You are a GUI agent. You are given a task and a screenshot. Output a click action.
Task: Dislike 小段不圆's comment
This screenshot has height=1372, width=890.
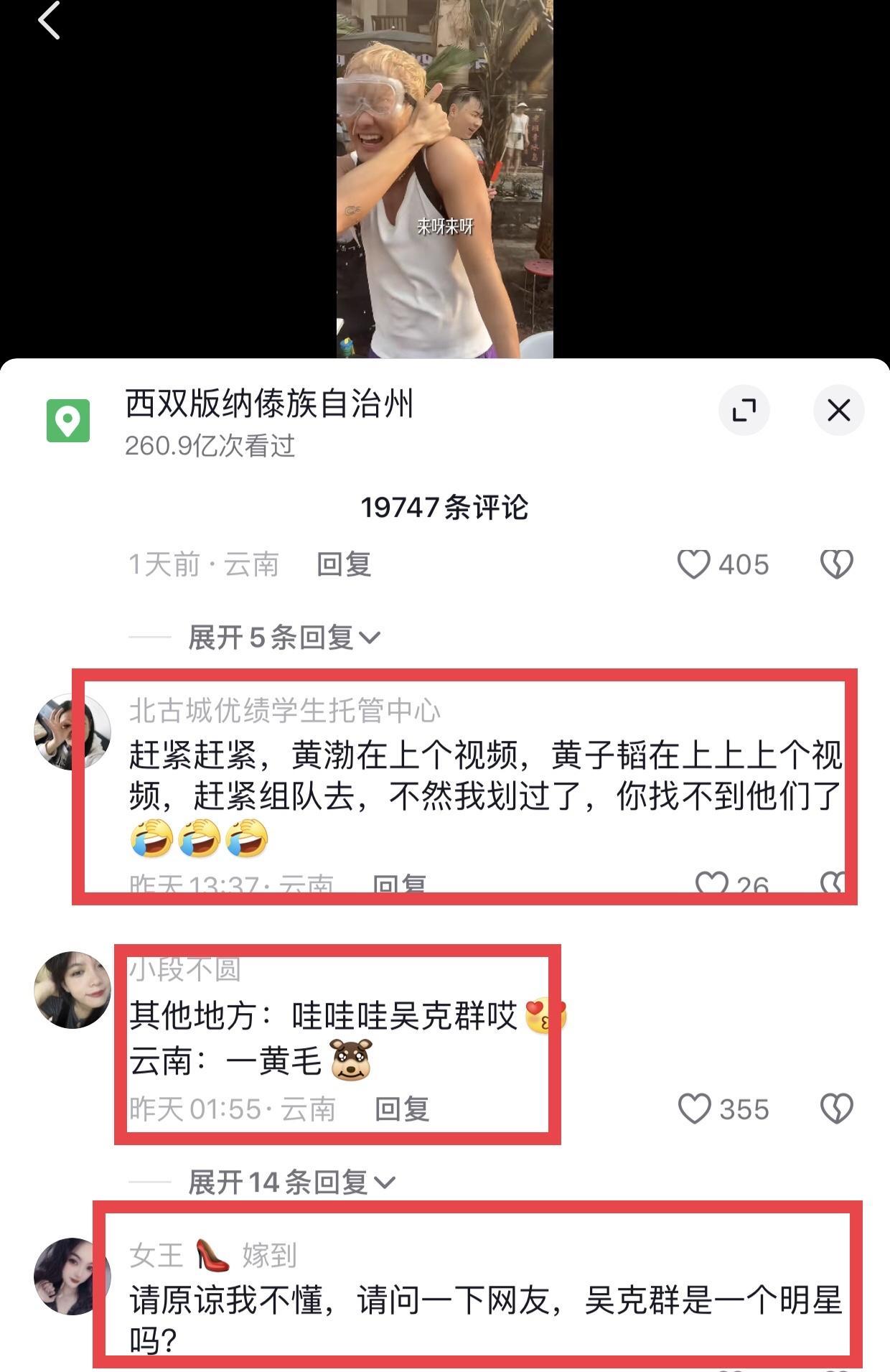(x=836, y=1109)
